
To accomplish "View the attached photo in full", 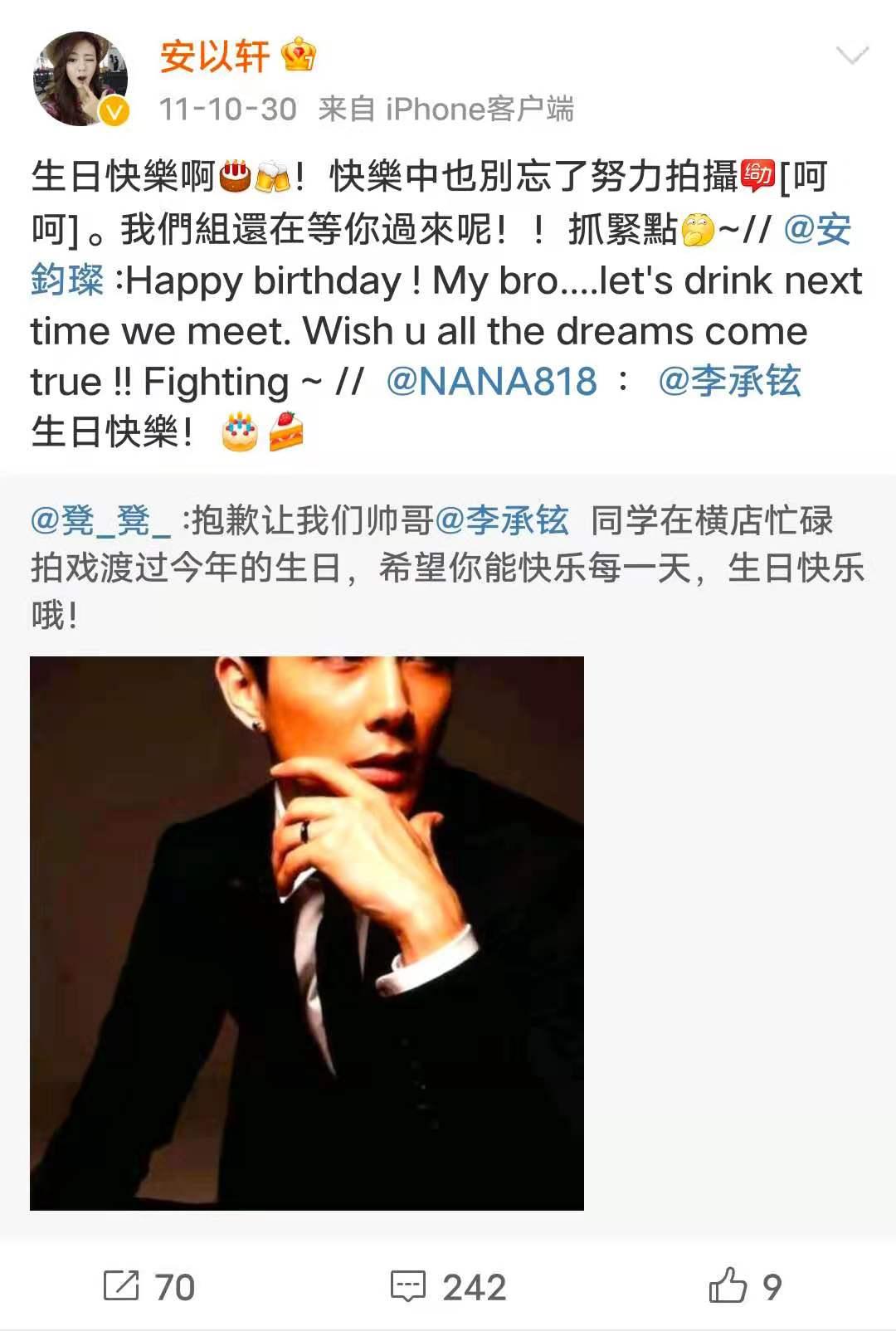I will tap(307, 933).
